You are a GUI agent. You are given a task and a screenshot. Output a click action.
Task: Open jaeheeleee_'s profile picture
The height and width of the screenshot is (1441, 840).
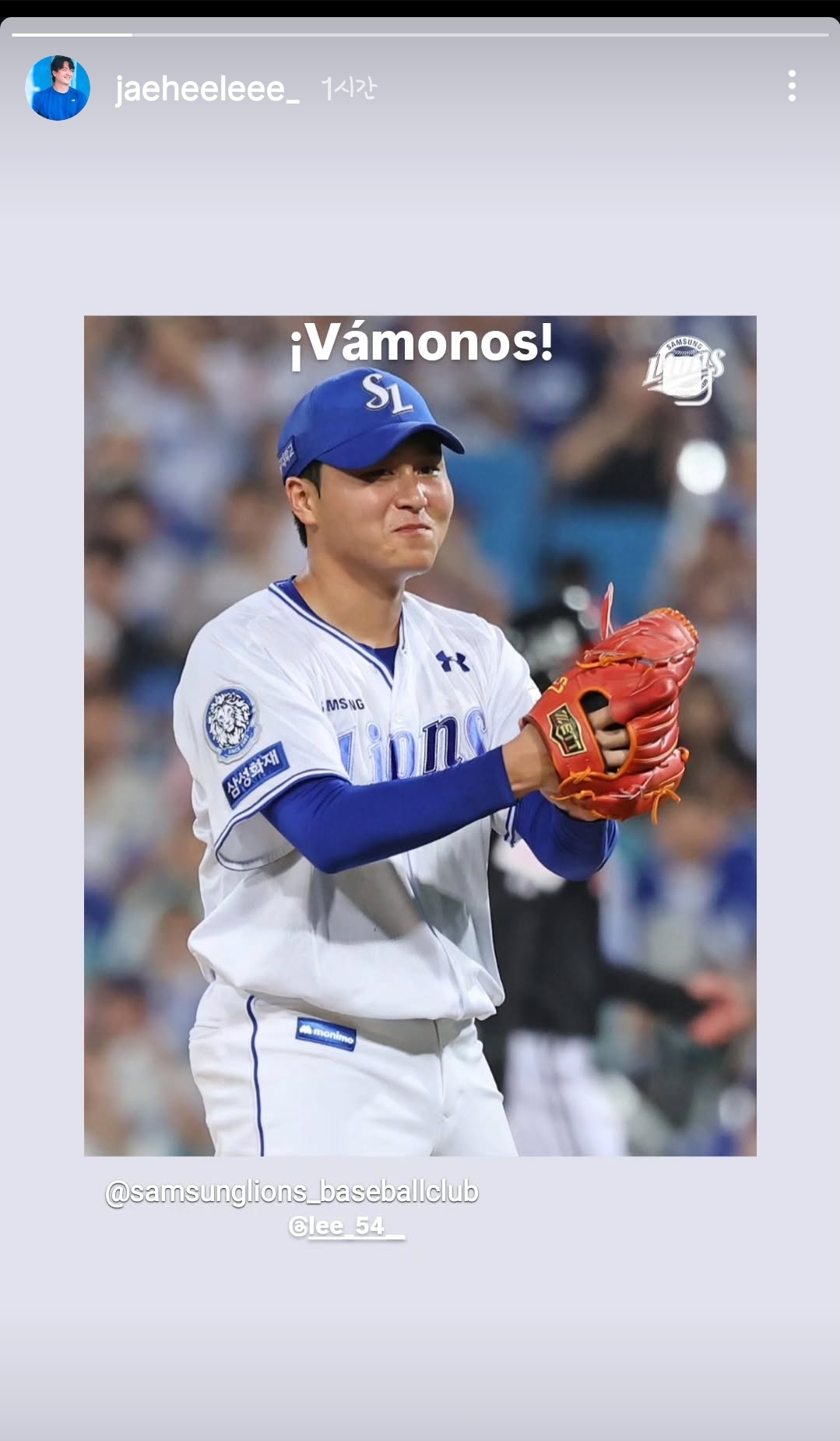coord(58,88)
